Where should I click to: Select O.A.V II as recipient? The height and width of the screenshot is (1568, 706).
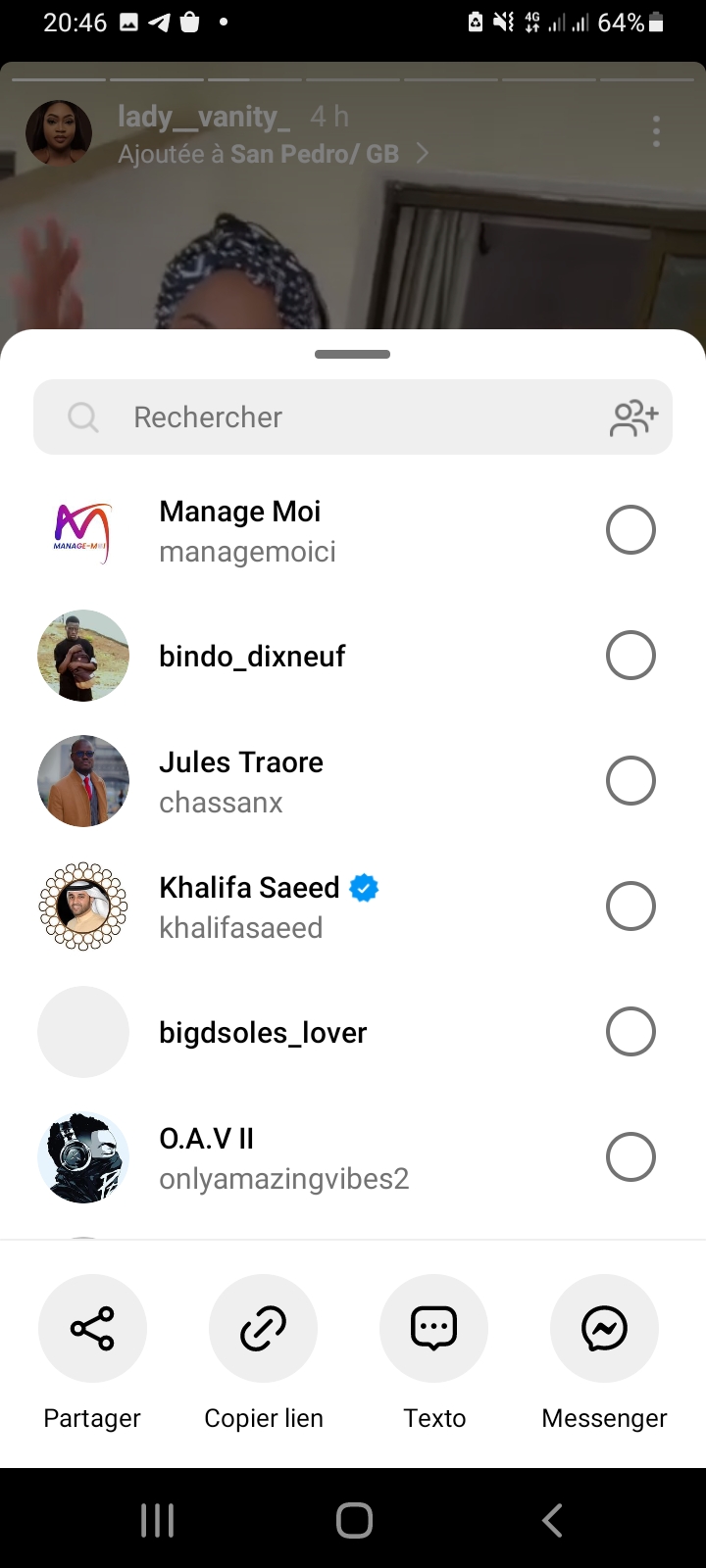(630, 1157)
